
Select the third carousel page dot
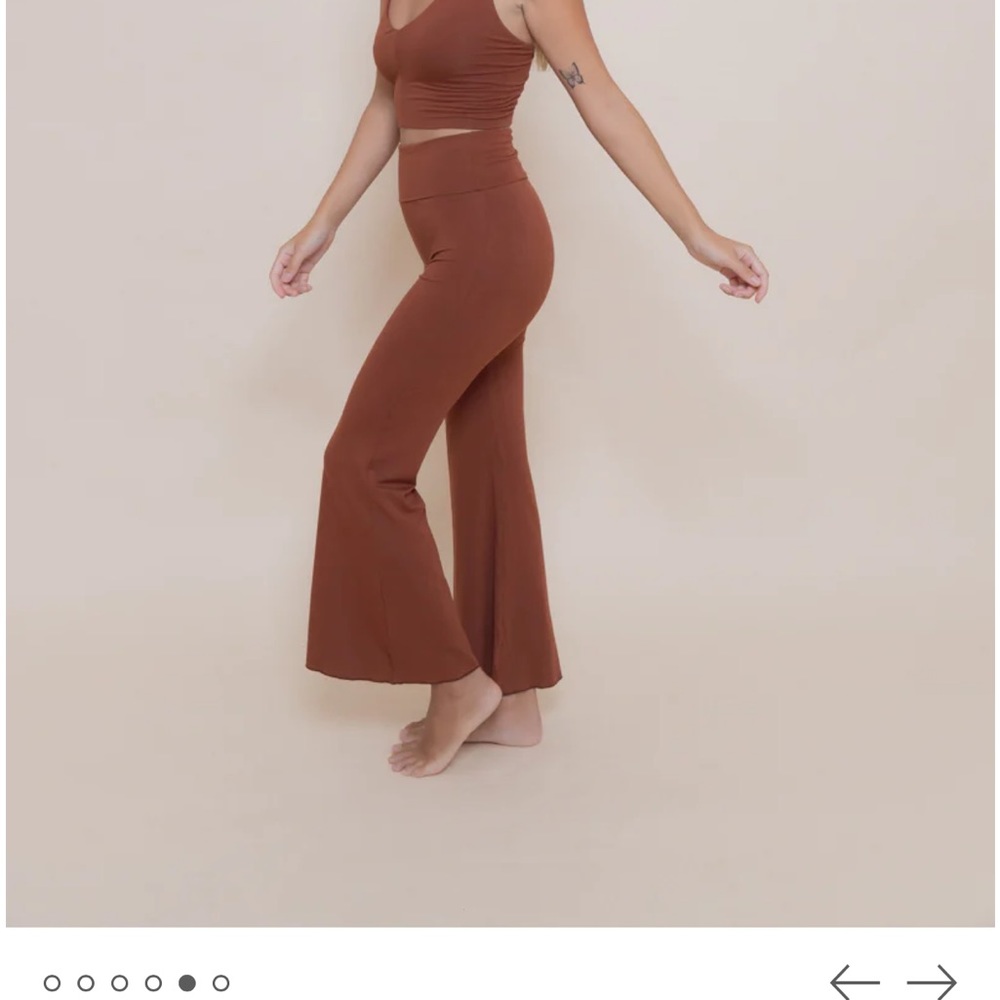119,983
